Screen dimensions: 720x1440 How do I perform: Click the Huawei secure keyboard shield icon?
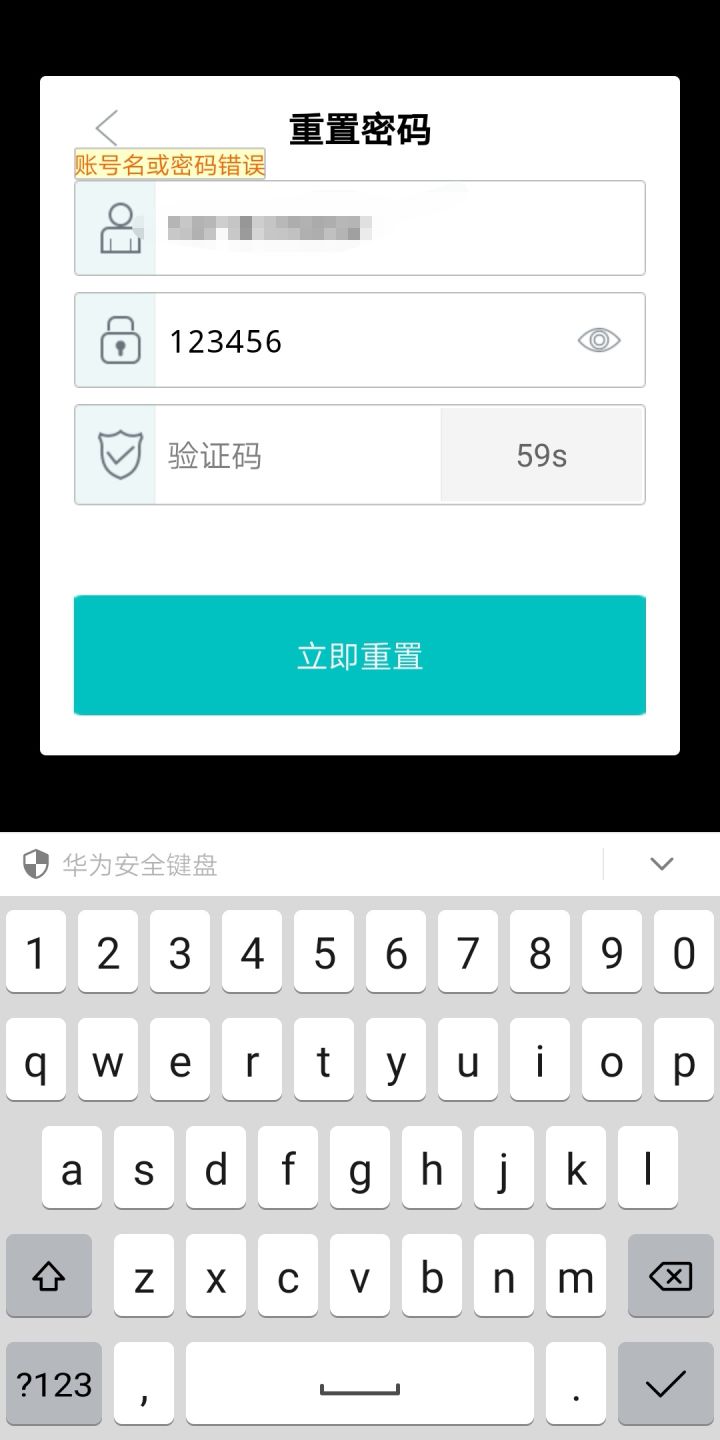click(35, 864)
